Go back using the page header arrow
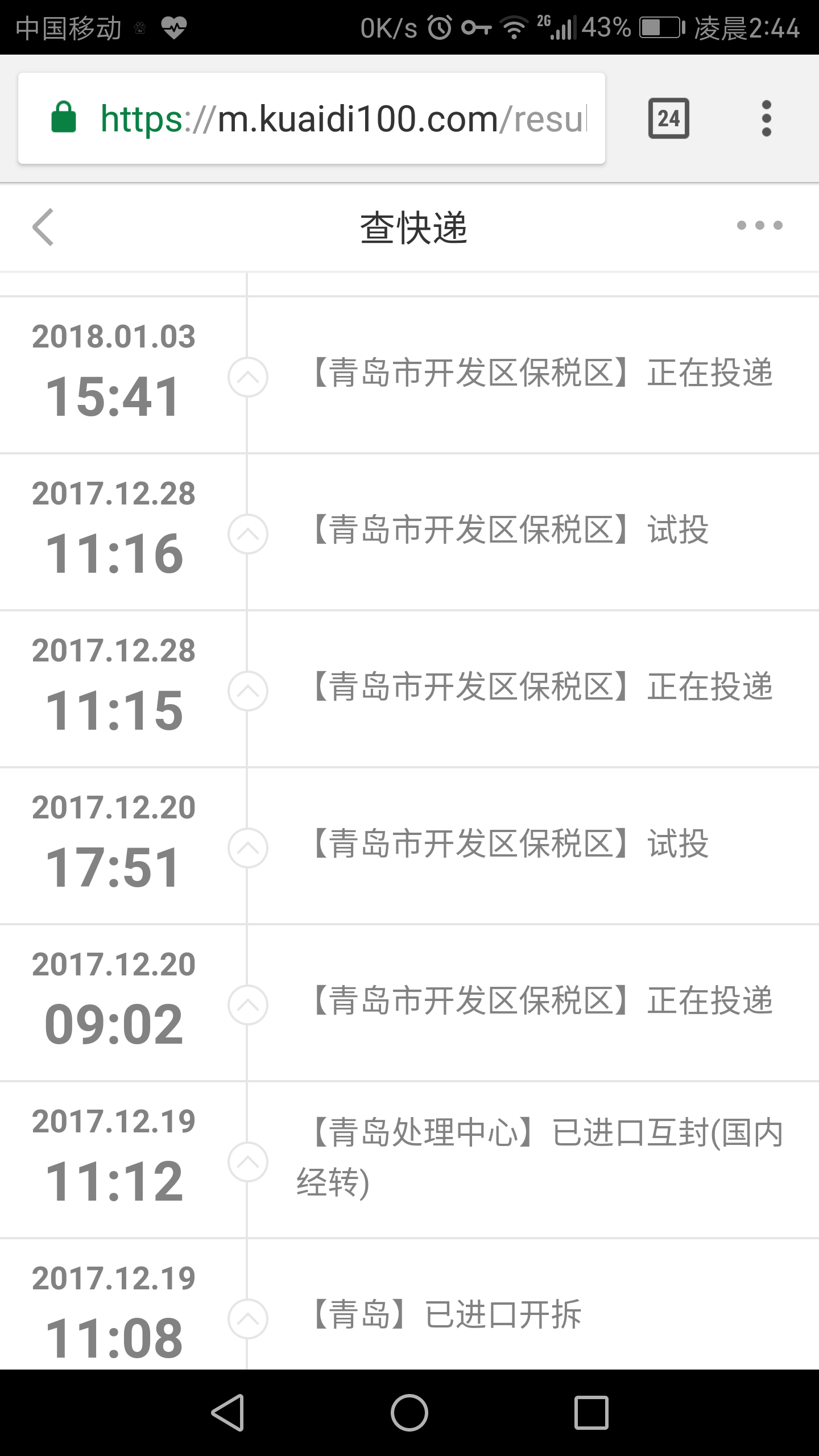This screenshot has height=1456, width=819. coord(43,226)
